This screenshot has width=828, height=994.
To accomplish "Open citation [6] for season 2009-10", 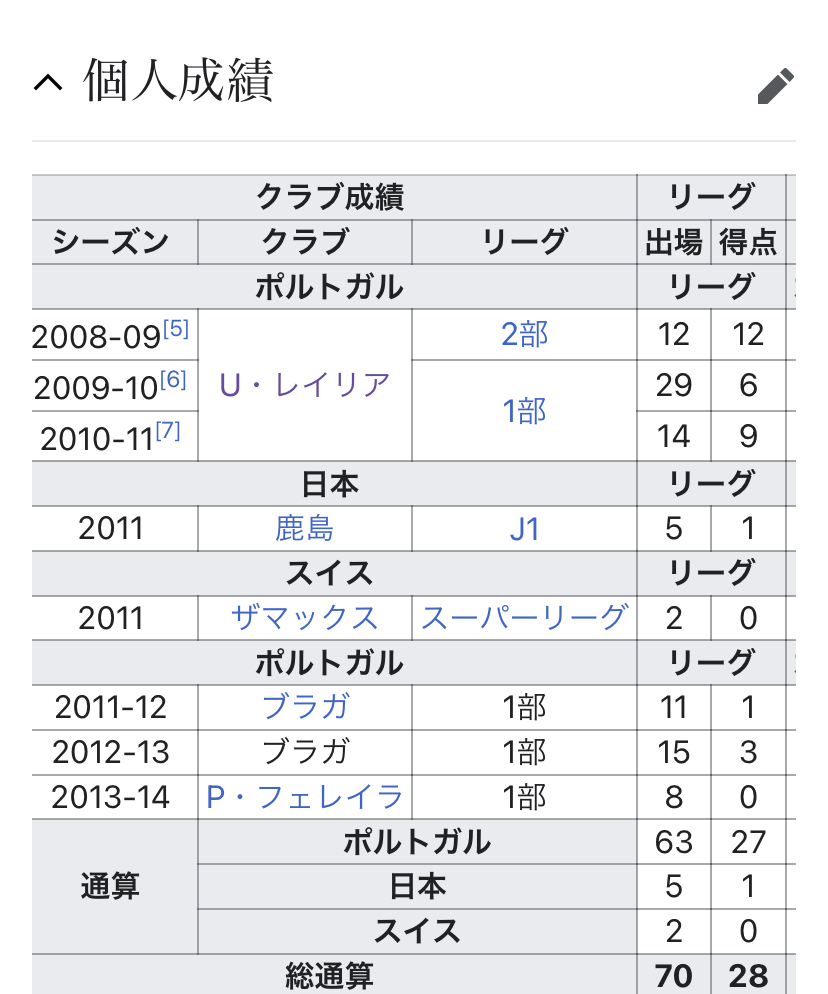I will click(x=173, y=380).
